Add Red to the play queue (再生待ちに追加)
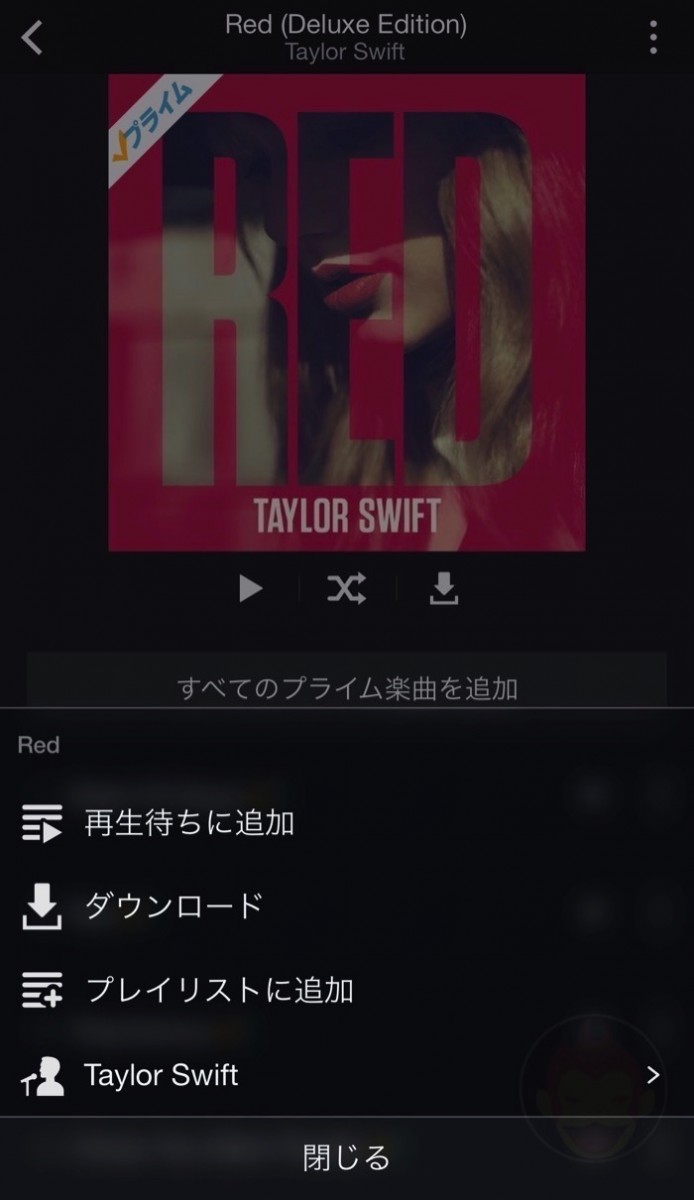This screenshot has width=694, height=1200. (190, 823)
